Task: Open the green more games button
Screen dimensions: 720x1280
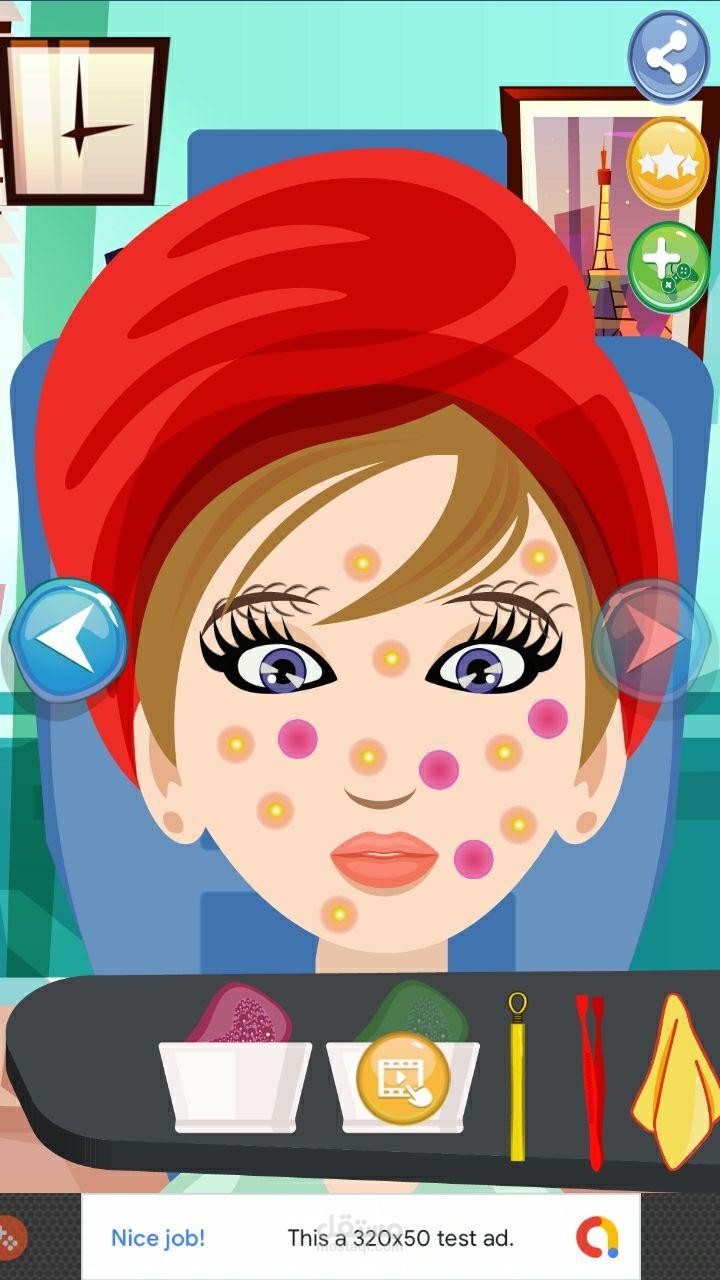Action: tap(668, 267)
